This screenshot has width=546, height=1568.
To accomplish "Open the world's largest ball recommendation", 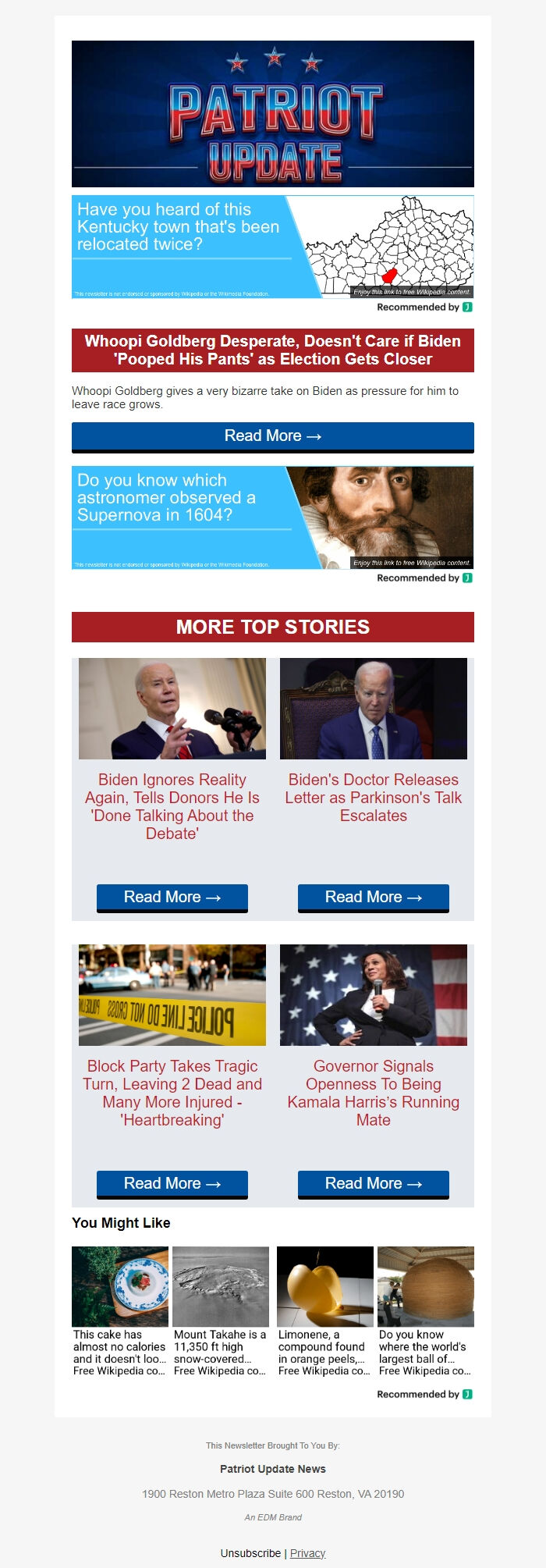I will coord(426,1311).
